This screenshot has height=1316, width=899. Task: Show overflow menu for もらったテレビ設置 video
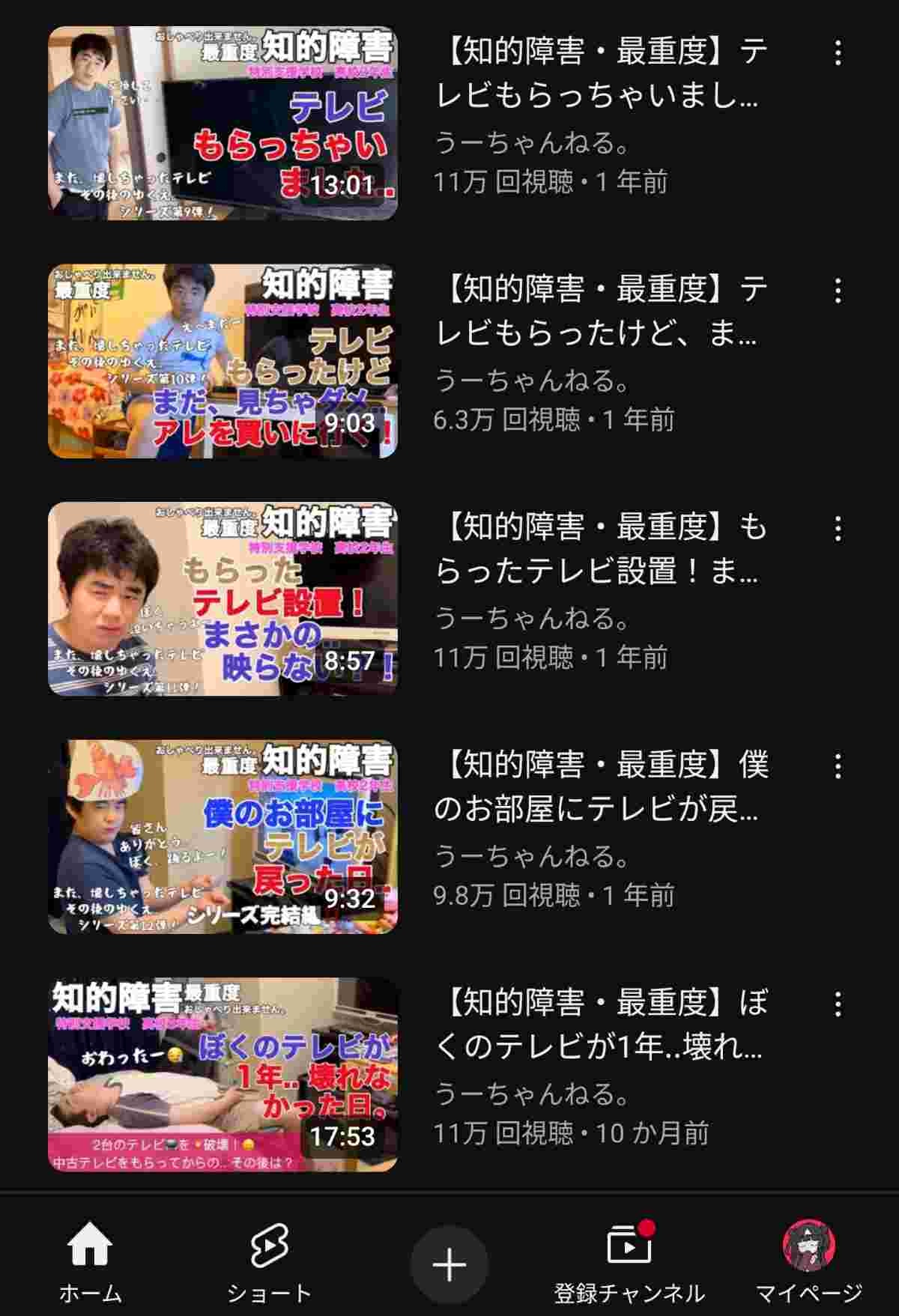[838, 529]
